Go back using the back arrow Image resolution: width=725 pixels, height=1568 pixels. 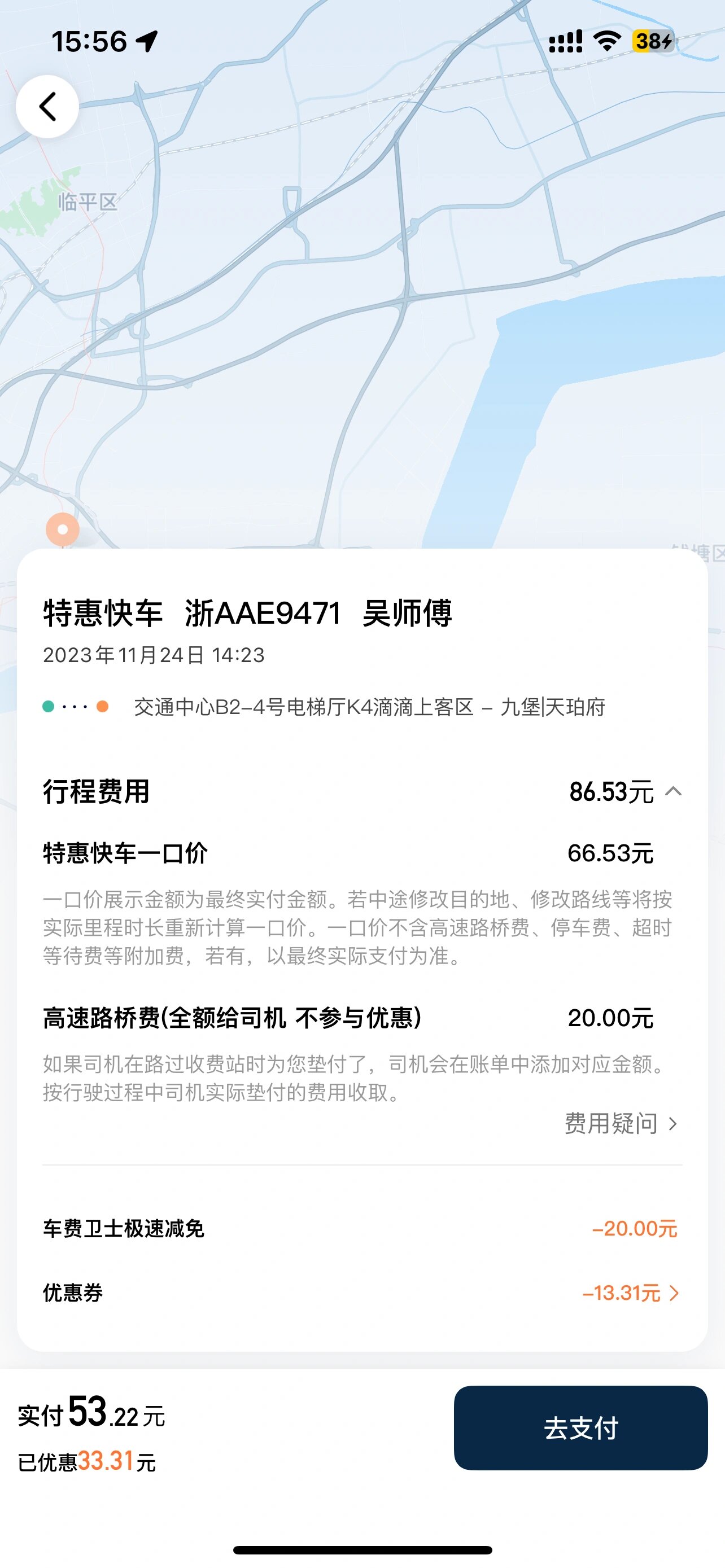coord(47,107)
